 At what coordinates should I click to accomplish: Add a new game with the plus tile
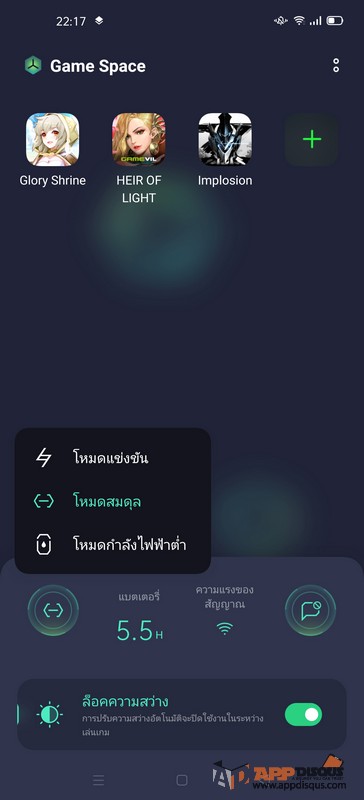[x=311, y=139]
